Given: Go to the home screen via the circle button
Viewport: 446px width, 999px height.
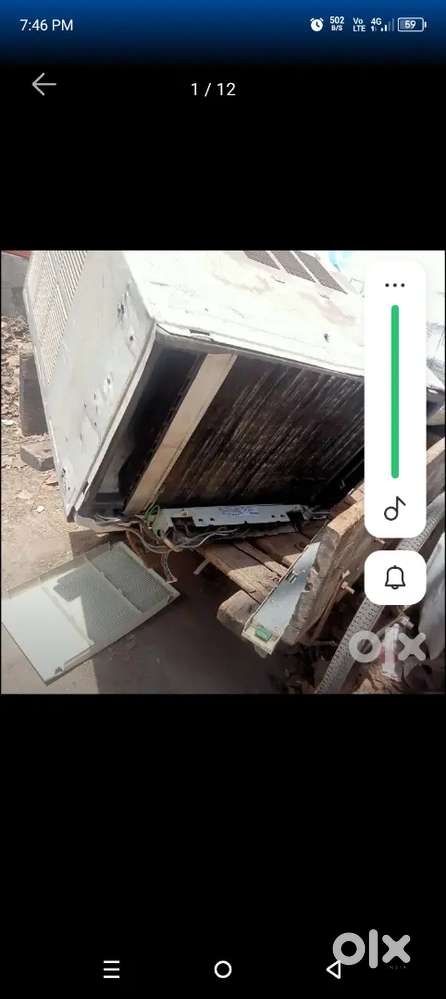Looking at the screenshot, I should [223, 970].
